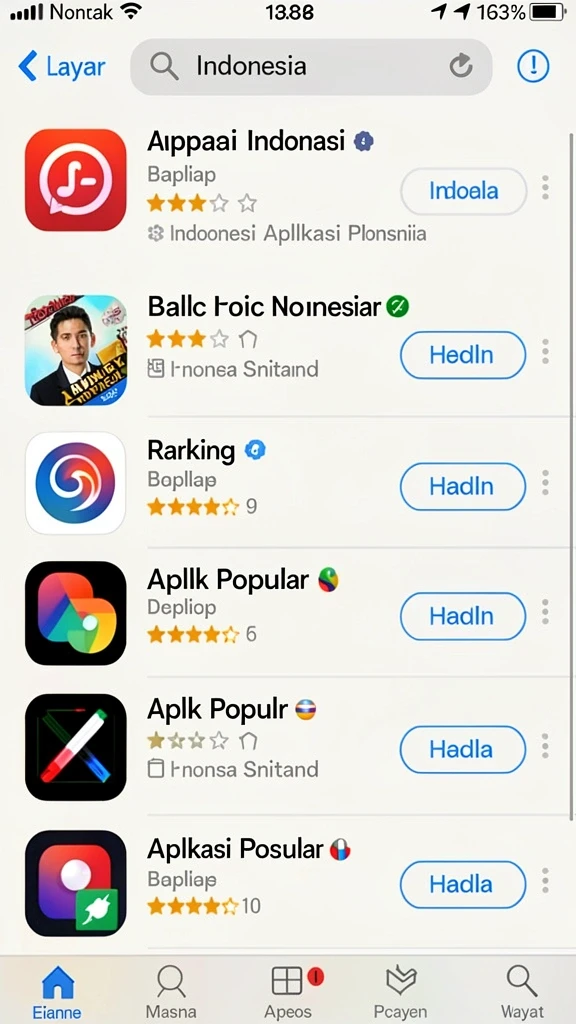The image size is (576, 1024).
Task: Switch to the Masna tab
Action: click(171, 993)
